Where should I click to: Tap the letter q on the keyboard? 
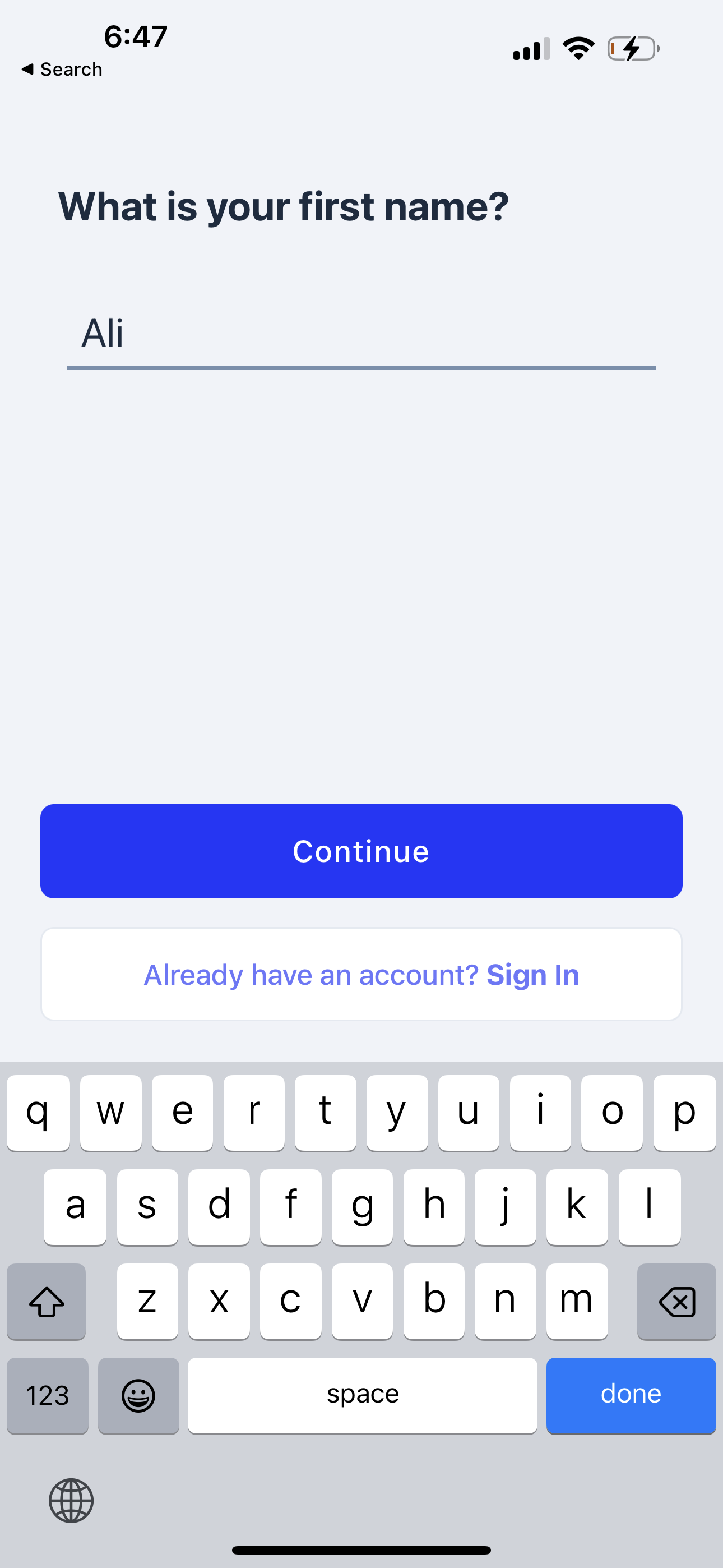pos(38,1112)
